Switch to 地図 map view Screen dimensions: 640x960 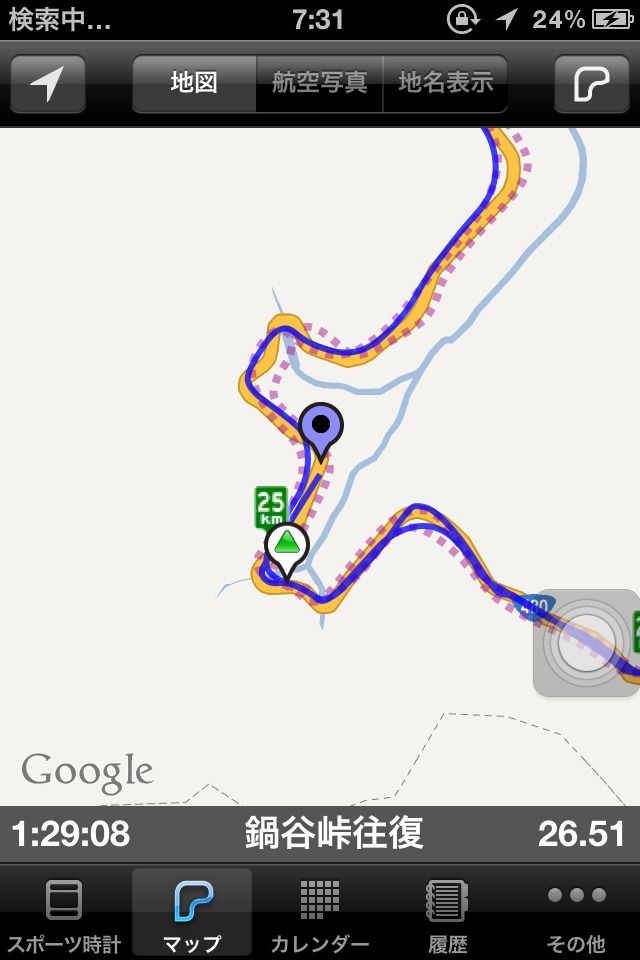(194, 83)
